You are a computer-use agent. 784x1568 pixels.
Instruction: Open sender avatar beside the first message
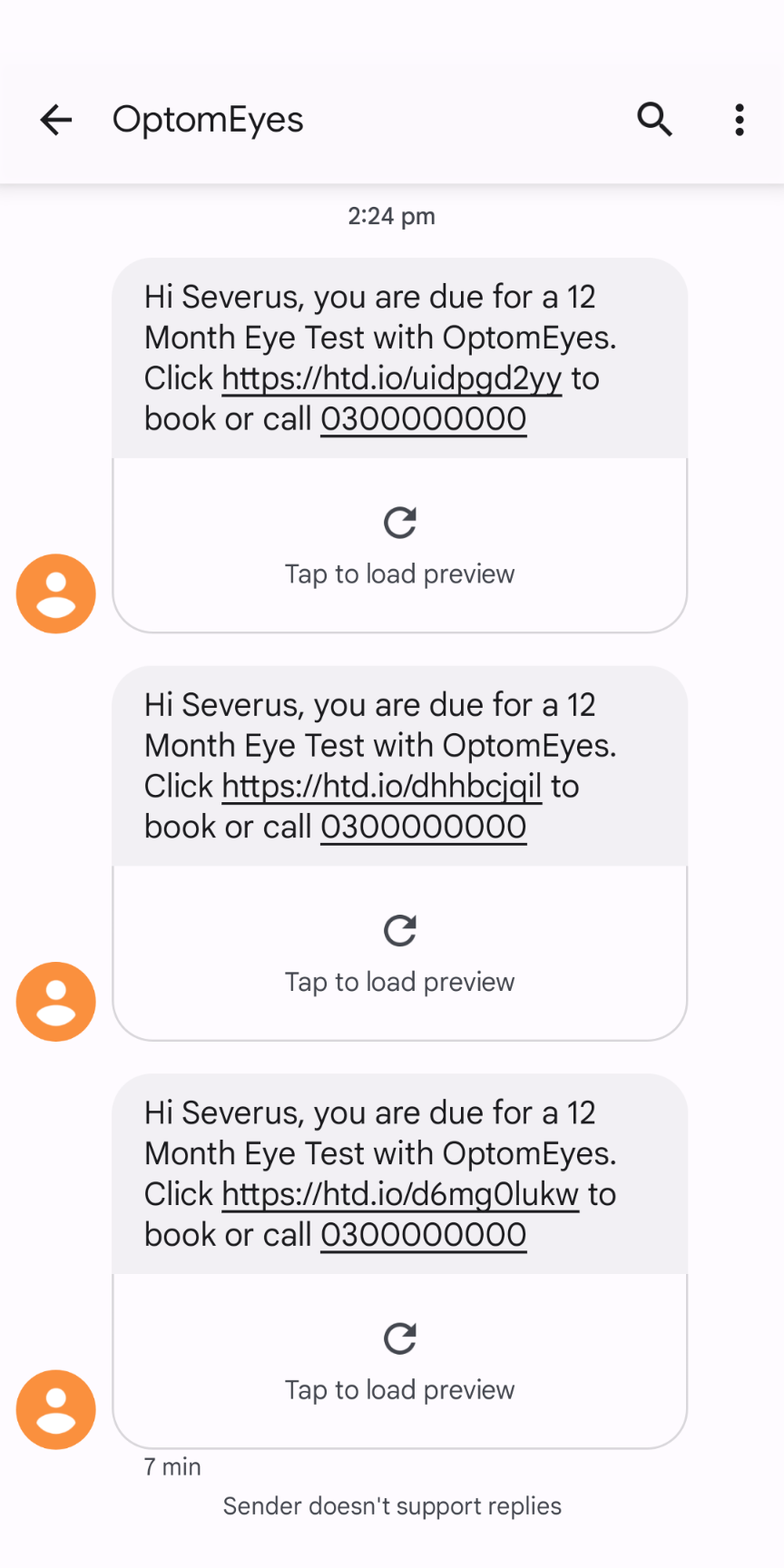point(56,593)
